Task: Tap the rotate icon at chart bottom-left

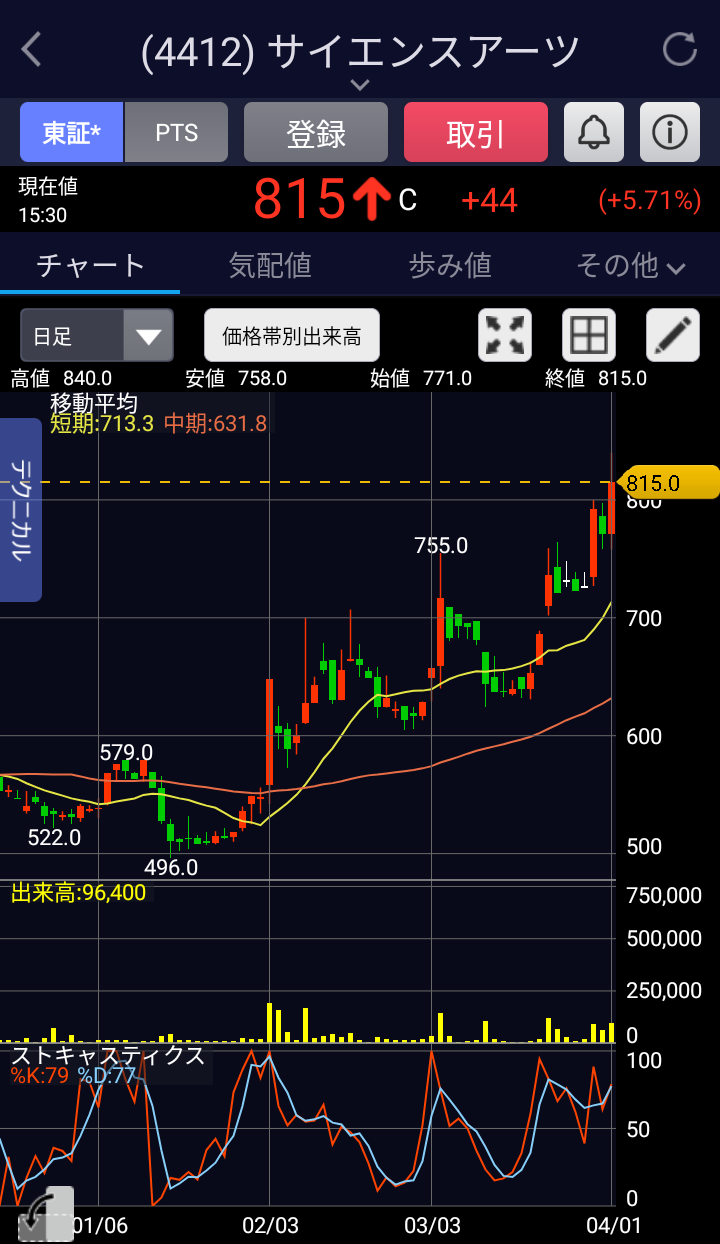Action: coord(45,1214)
